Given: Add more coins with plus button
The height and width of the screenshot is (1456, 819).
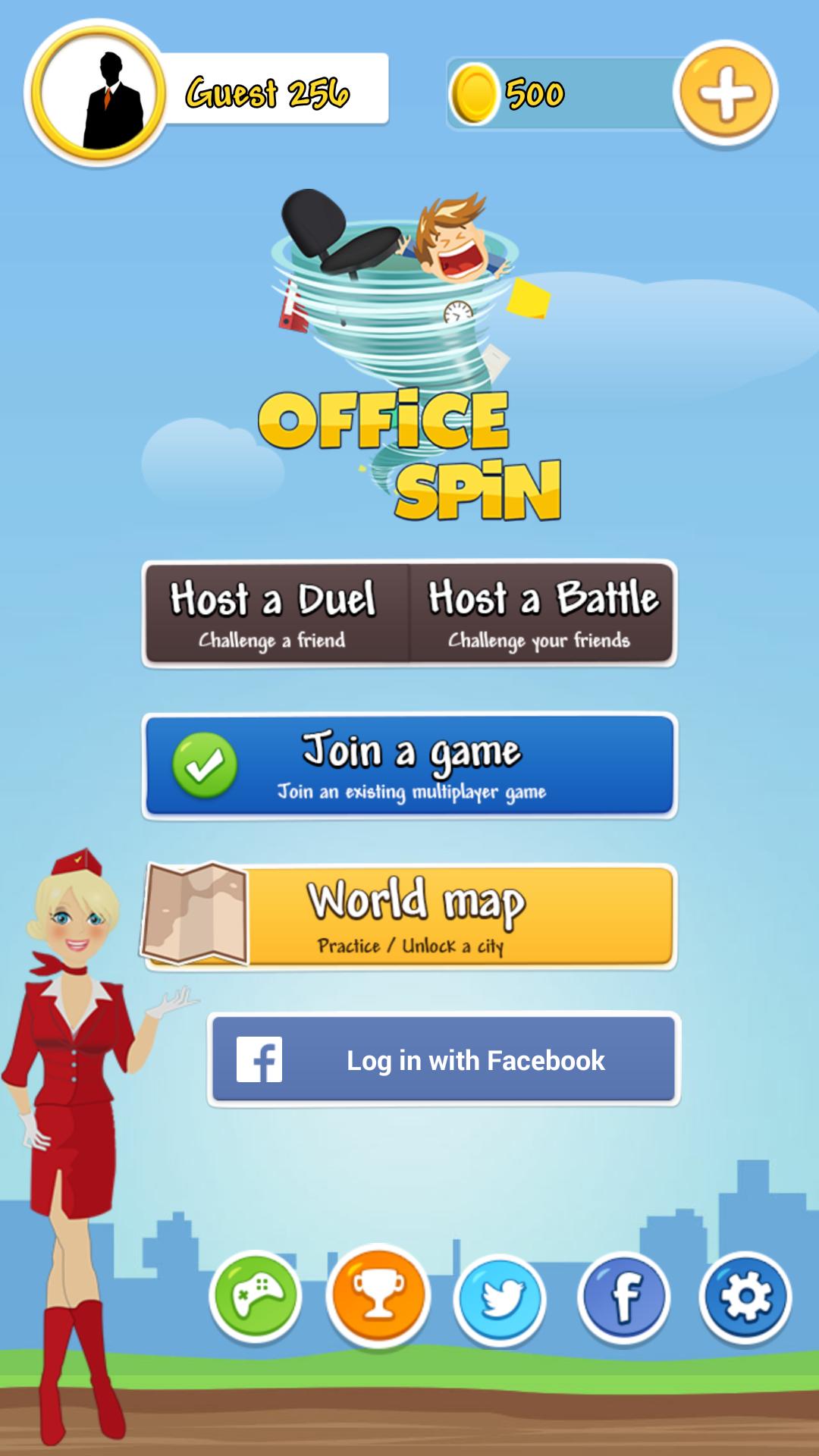Looking at the screenshot, I should click(x=725, y=94).
